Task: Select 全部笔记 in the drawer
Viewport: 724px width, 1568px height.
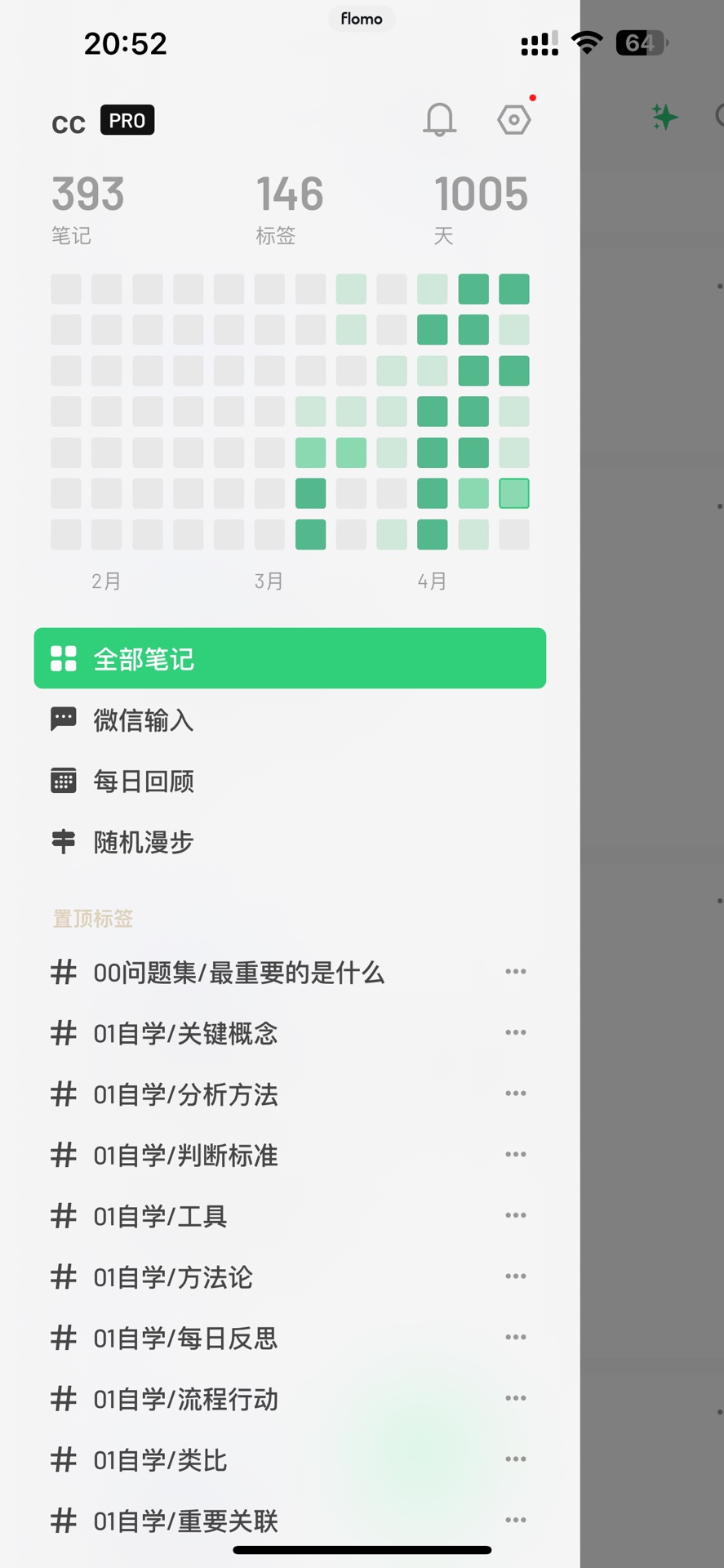Action: tap(290, 658)
